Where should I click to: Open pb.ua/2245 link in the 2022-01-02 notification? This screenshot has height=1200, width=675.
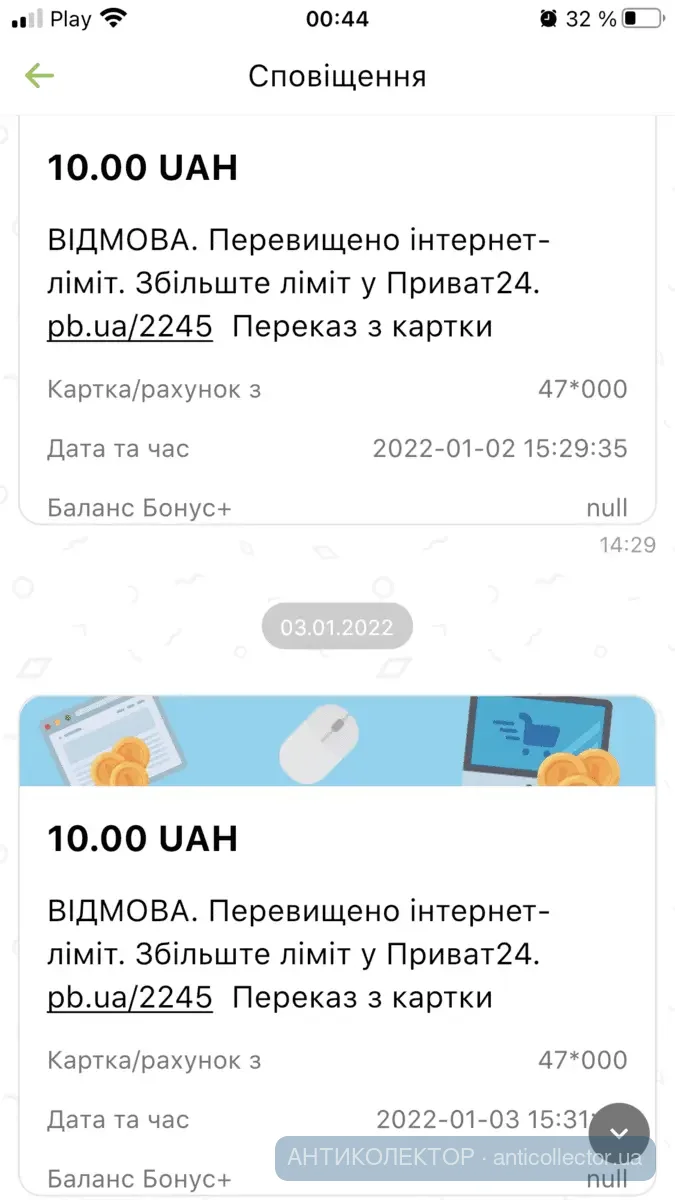pyautogui.click(x=130, y=327)
